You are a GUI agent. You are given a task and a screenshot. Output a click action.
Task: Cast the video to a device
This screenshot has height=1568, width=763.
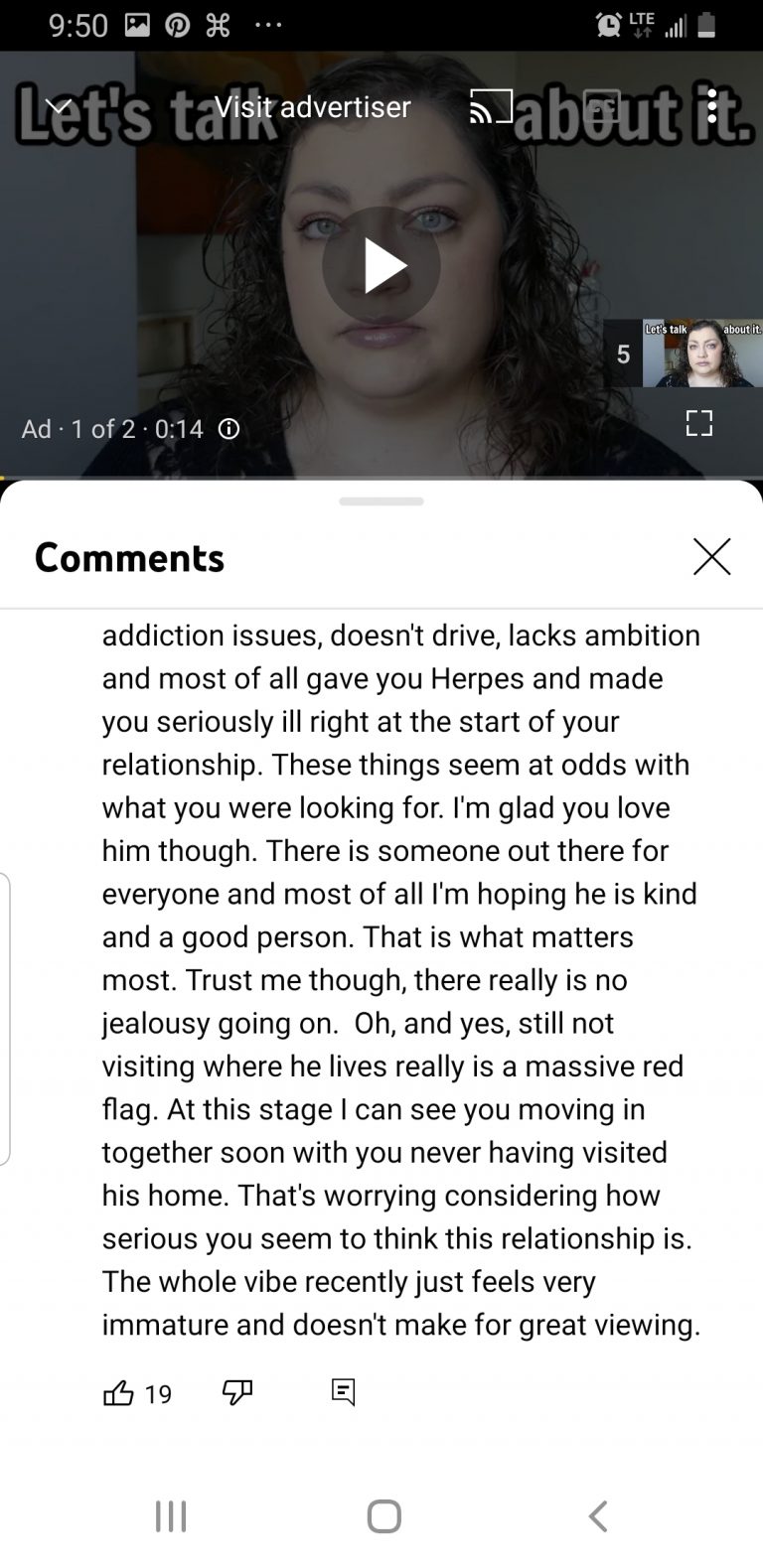492,106
